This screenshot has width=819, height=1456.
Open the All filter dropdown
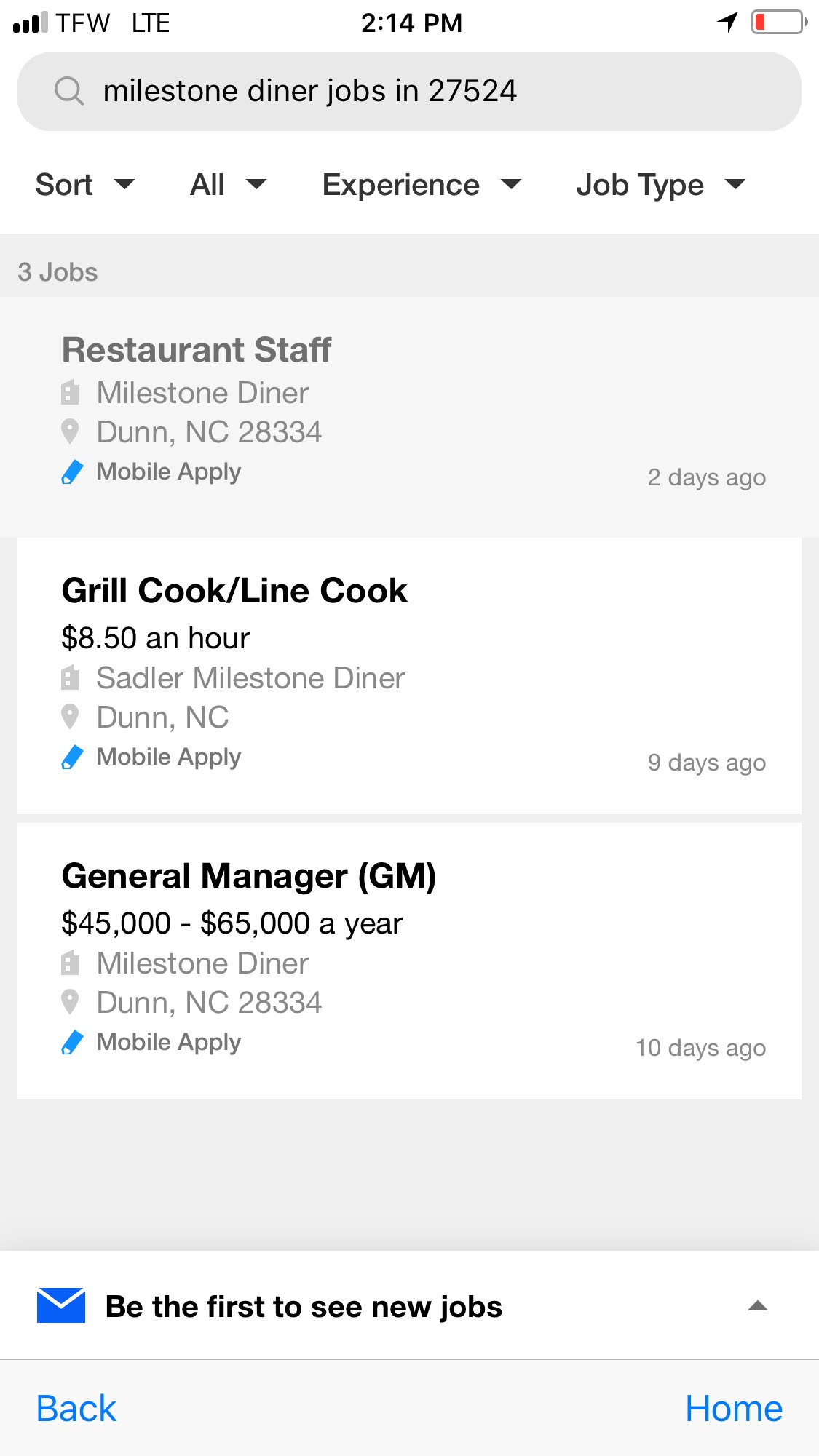(228, 185)
